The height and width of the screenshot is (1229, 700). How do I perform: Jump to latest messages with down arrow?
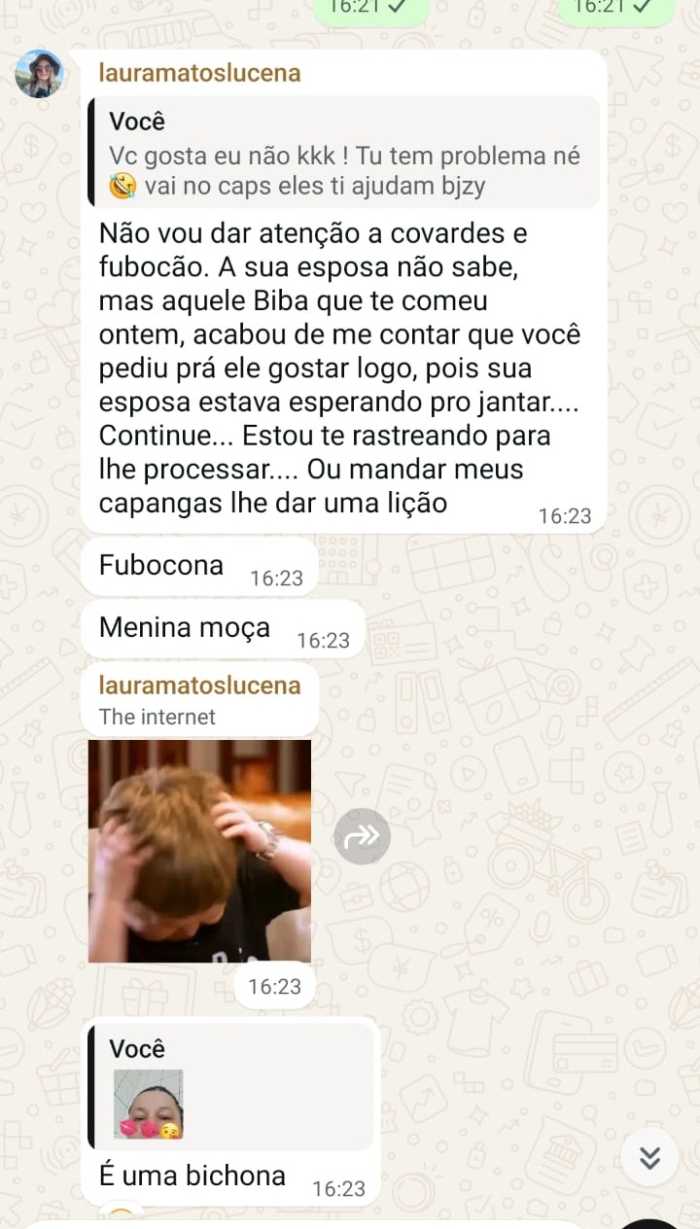[650, 1158]
